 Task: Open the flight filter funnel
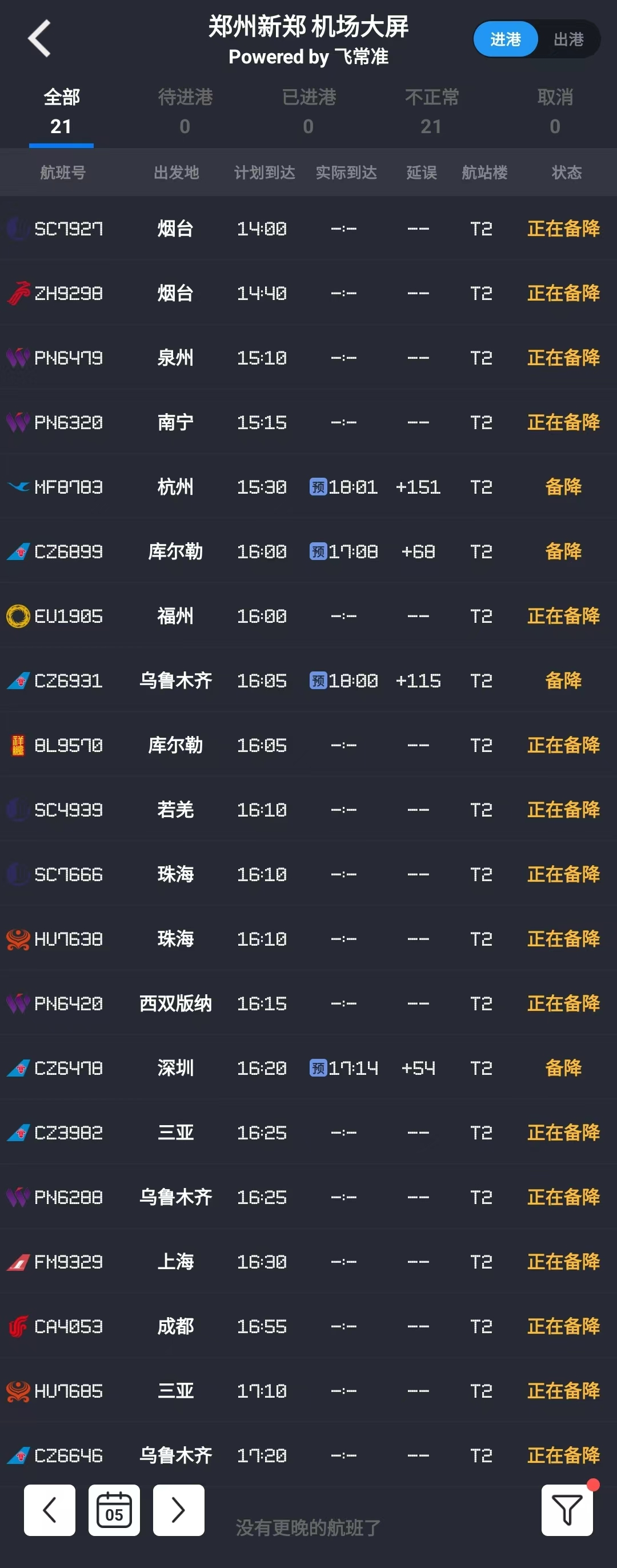[567, 1510]
